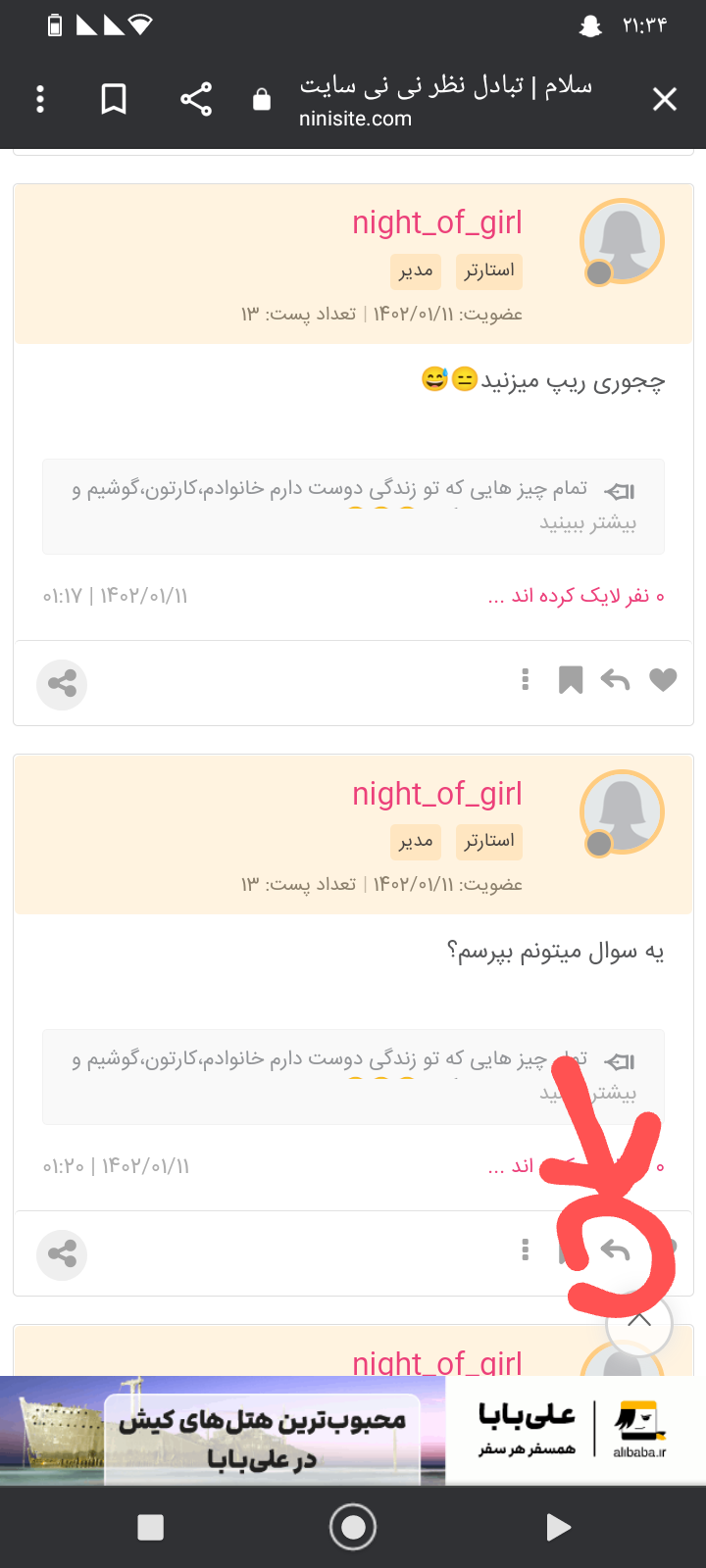Open night_of_girl profile from first post
The width and height of the screenshot is (706, 1568).
[437, 223]
